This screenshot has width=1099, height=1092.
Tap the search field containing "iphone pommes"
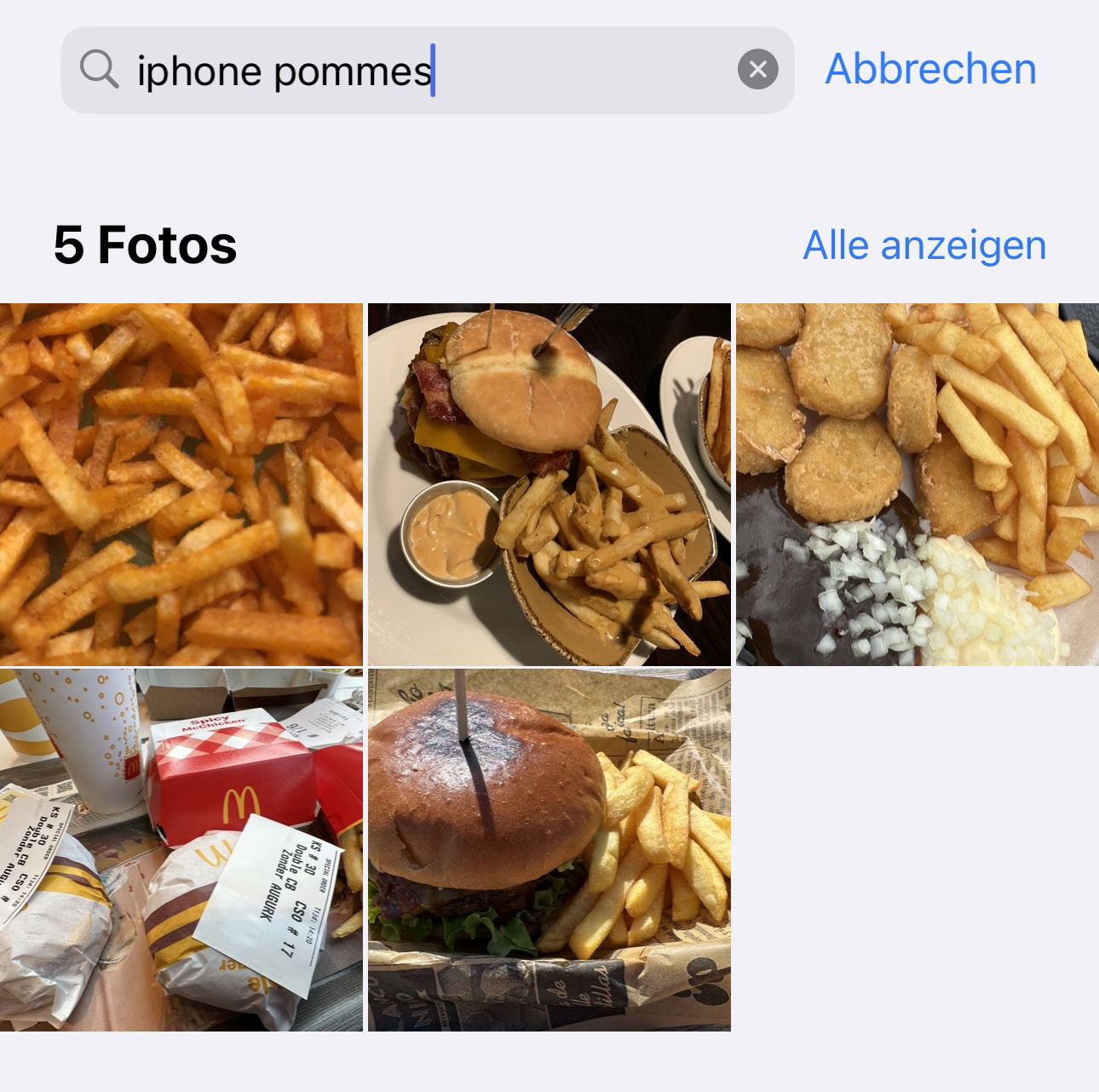409,70
